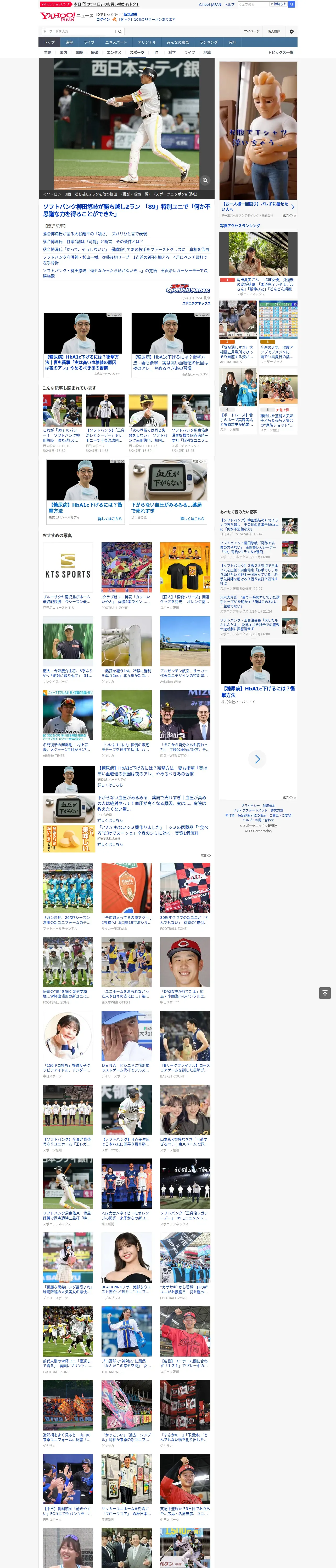Viewport: 336px width, 1568px height.
Task: Open the settings gear icon
Action: click(292, 31)
